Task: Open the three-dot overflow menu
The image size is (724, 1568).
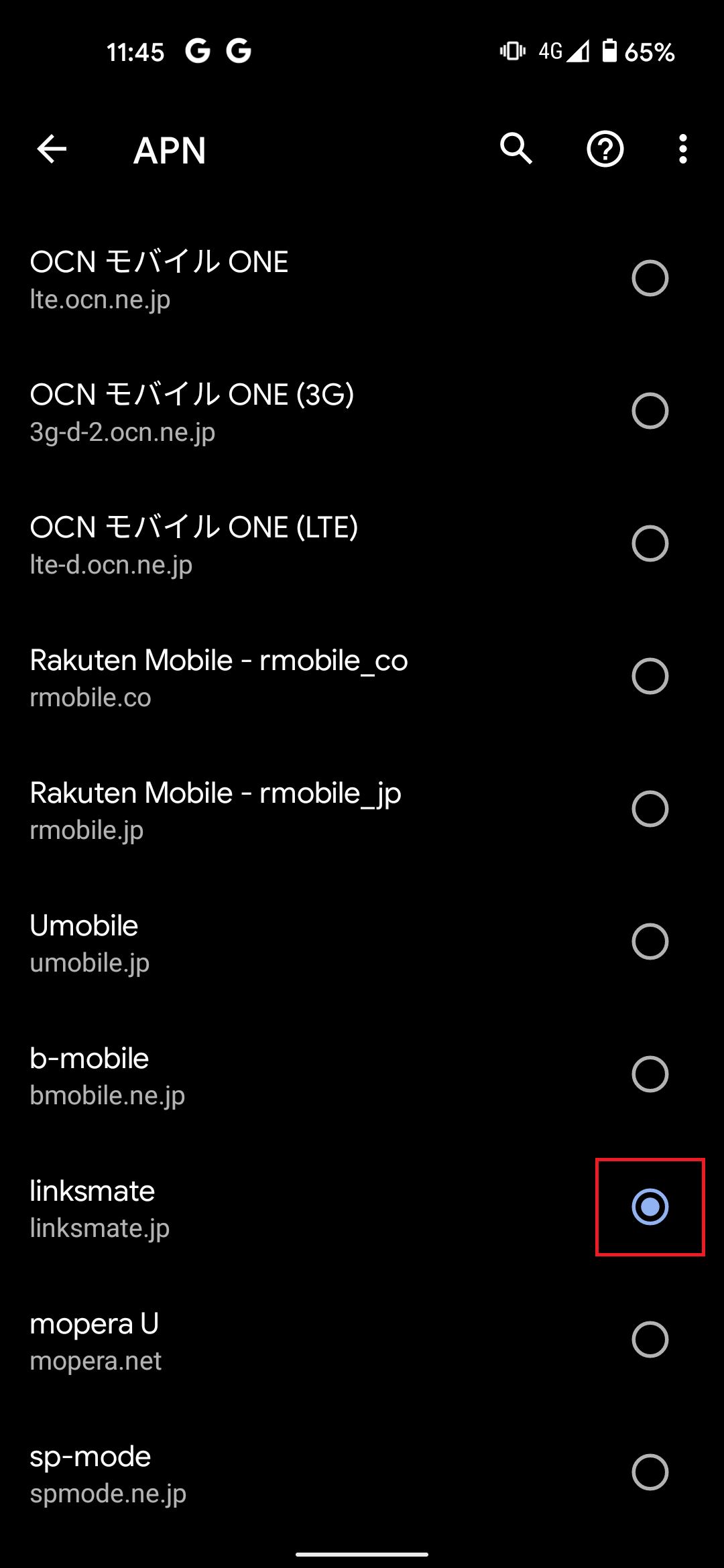Action: [x=682, y=149]
